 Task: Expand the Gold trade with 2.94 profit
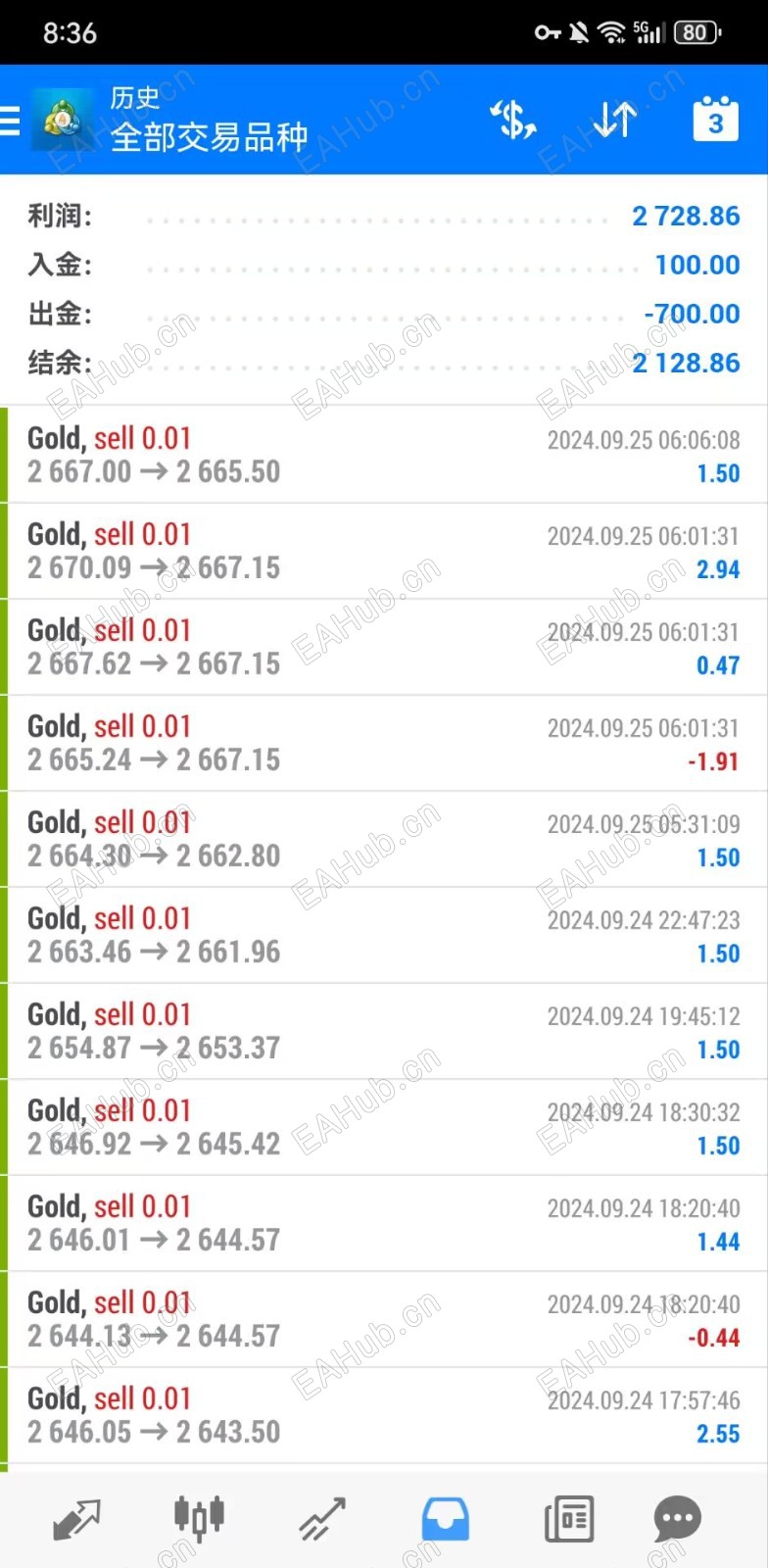(x=384, y=551)
